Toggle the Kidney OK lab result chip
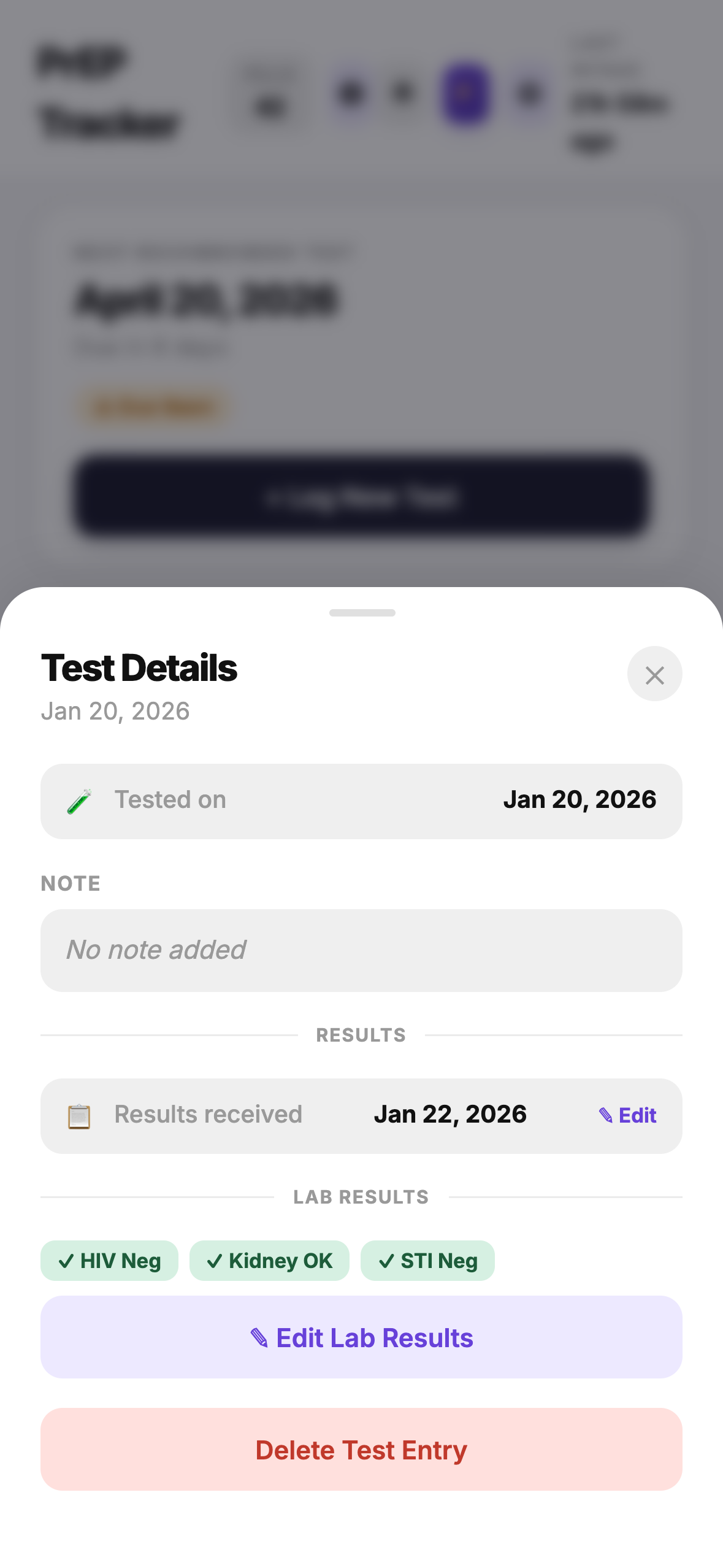The image size is (723, 1568). point(269,1260)
